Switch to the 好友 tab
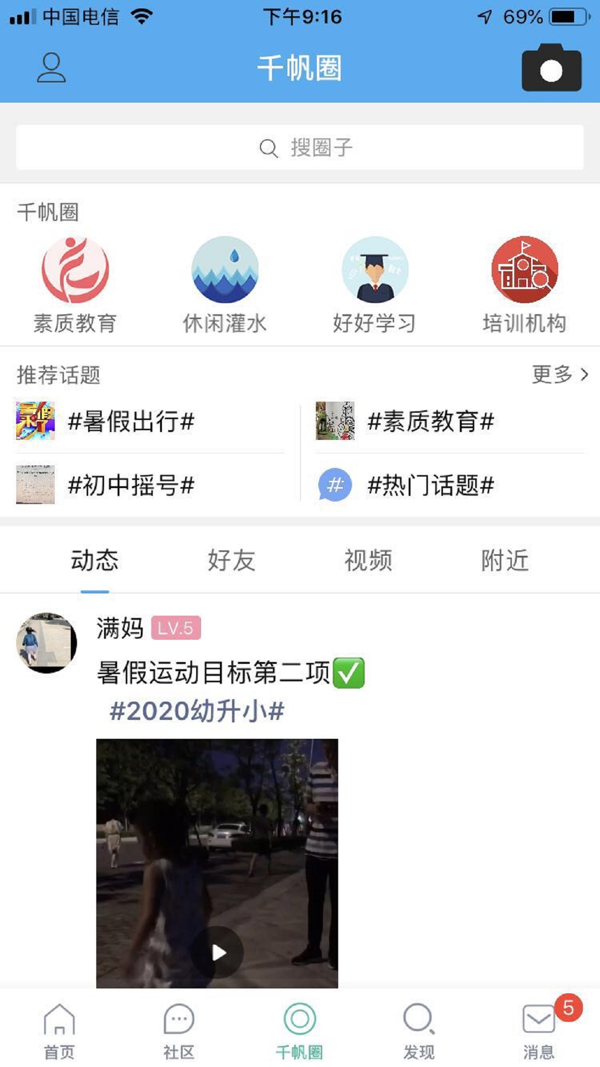 [231, 561]
